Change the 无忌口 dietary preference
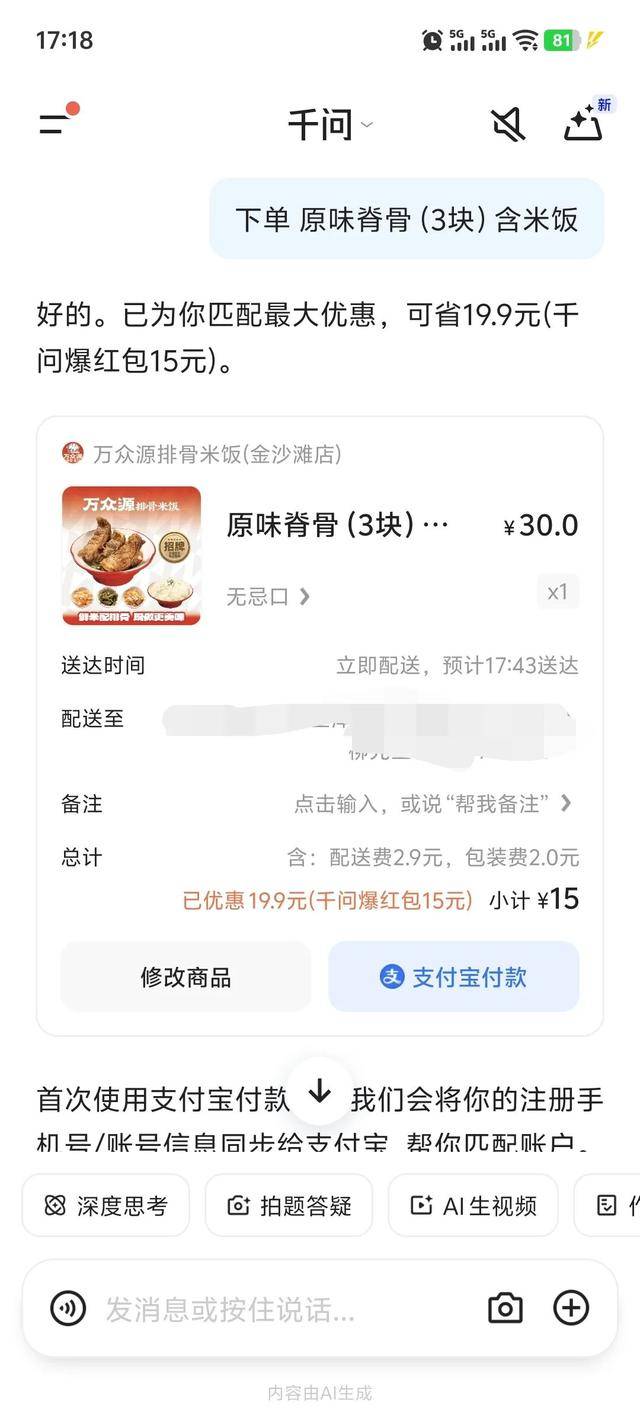This screenshot has width=640, height=1422. click(x=267, y=597)
